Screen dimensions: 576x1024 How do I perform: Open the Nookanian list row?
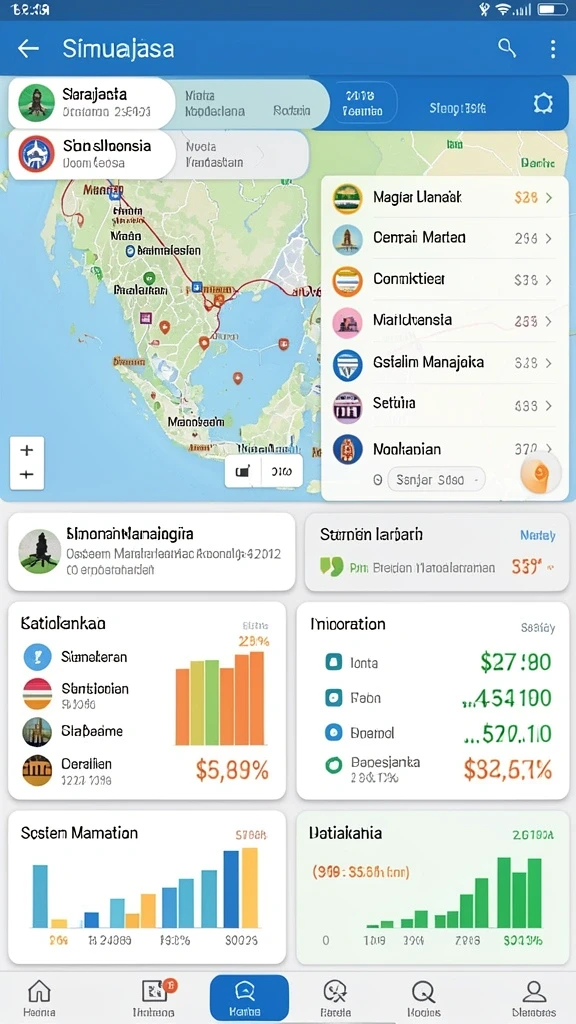(444, 449)
